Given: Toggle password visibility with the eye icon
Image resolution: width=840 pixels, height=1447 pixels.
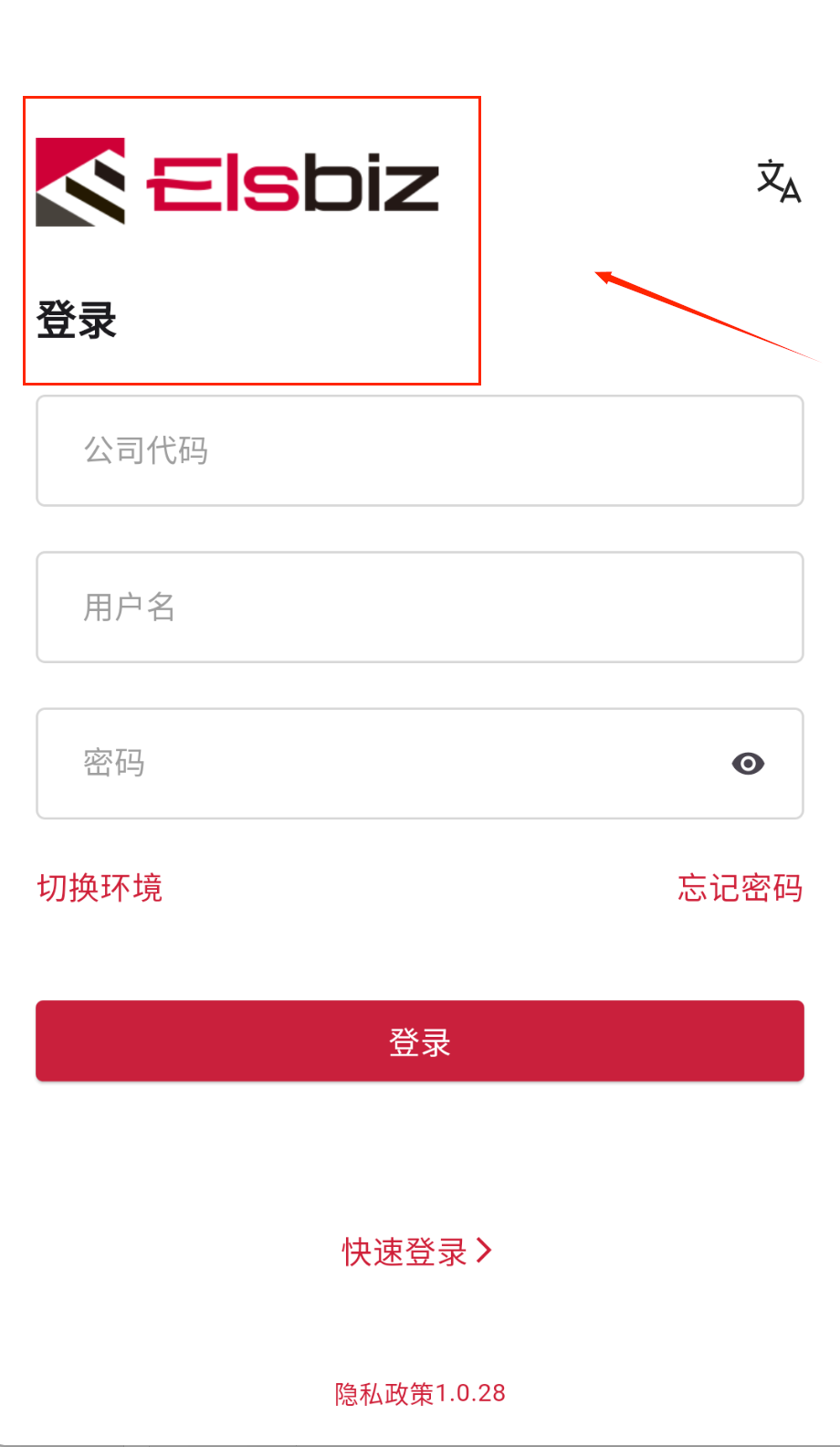Looking at the screenshot, I should click(748, 764).
